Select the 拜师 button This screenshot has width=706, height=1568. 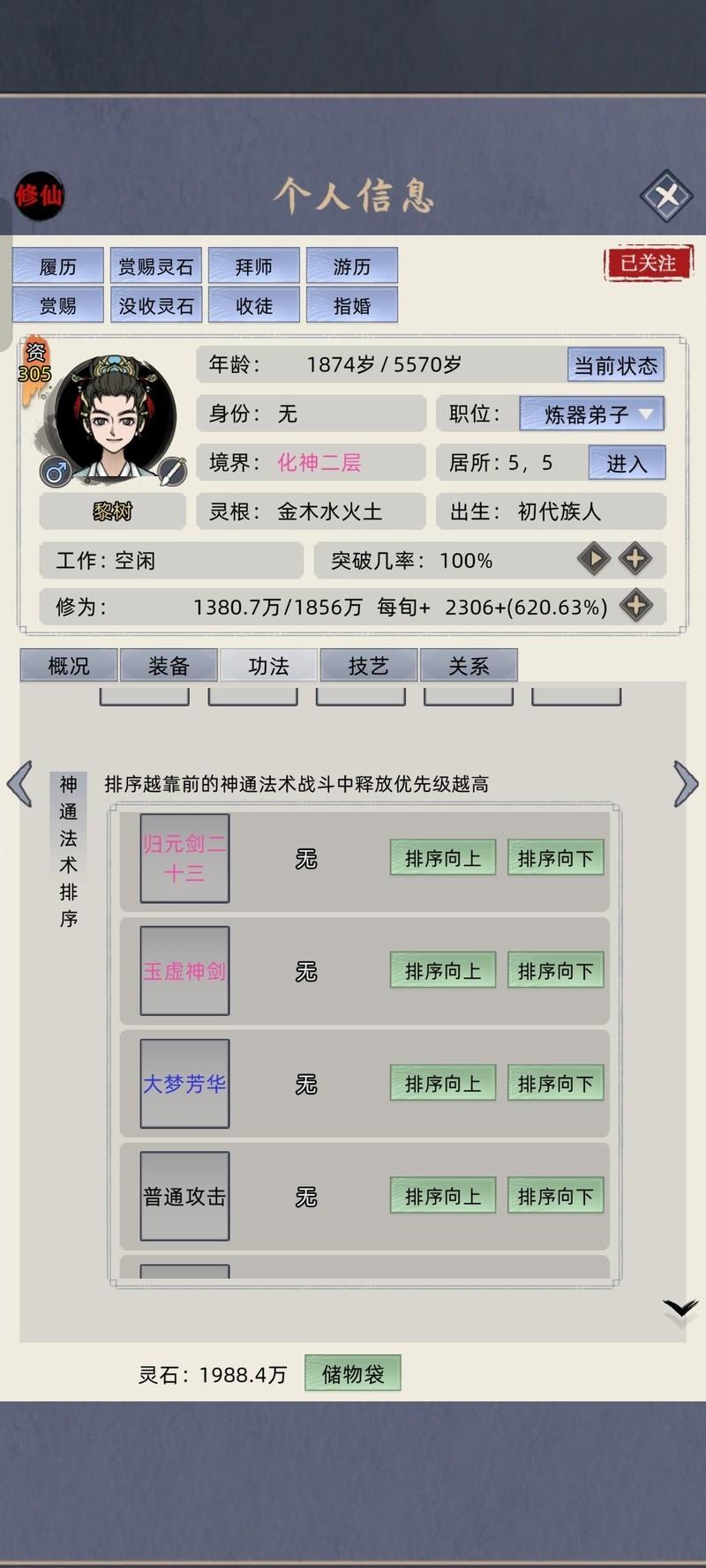pyautogui.click(x=254, y=266)
